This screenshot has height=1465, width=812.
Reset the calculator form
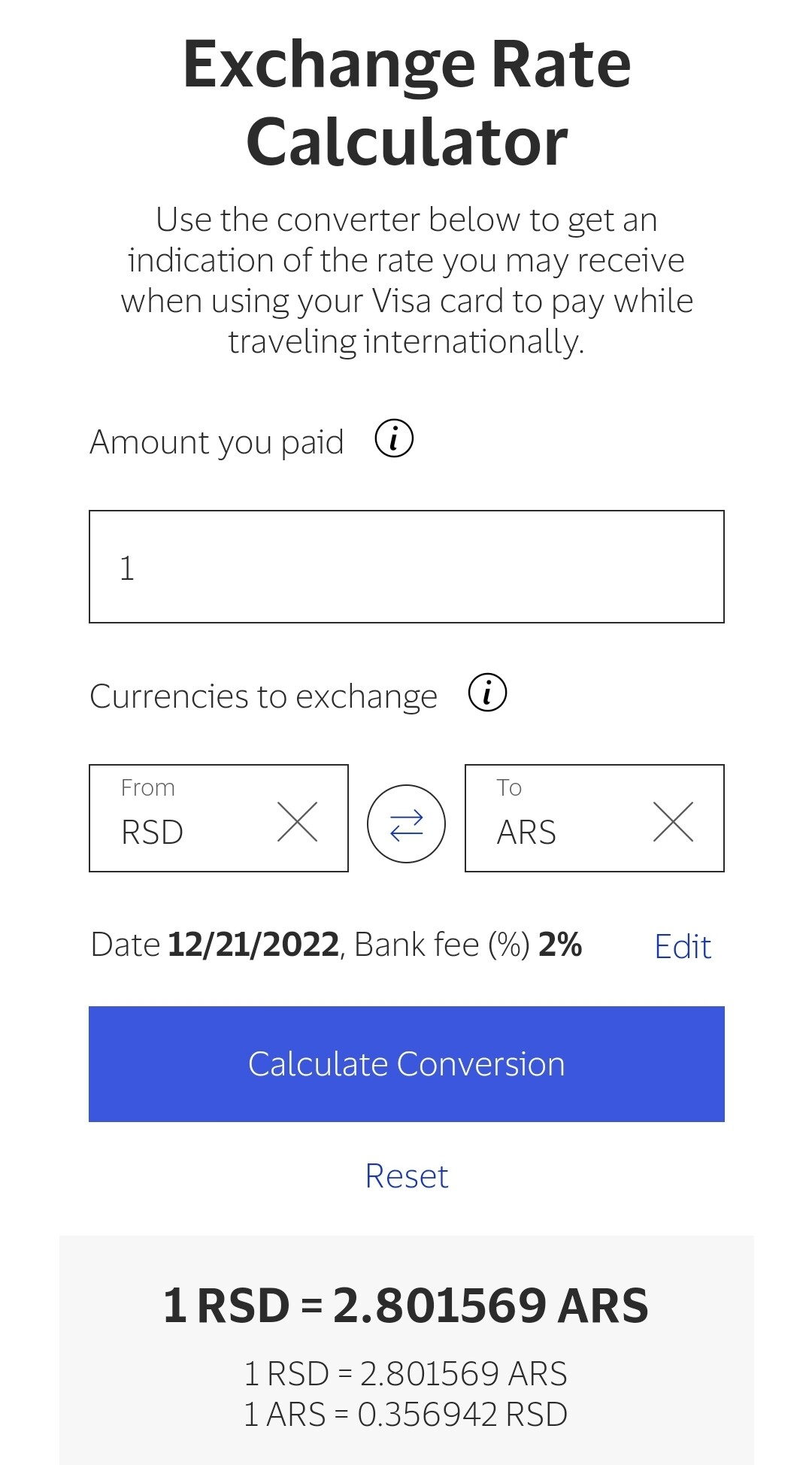[407, 1176]
